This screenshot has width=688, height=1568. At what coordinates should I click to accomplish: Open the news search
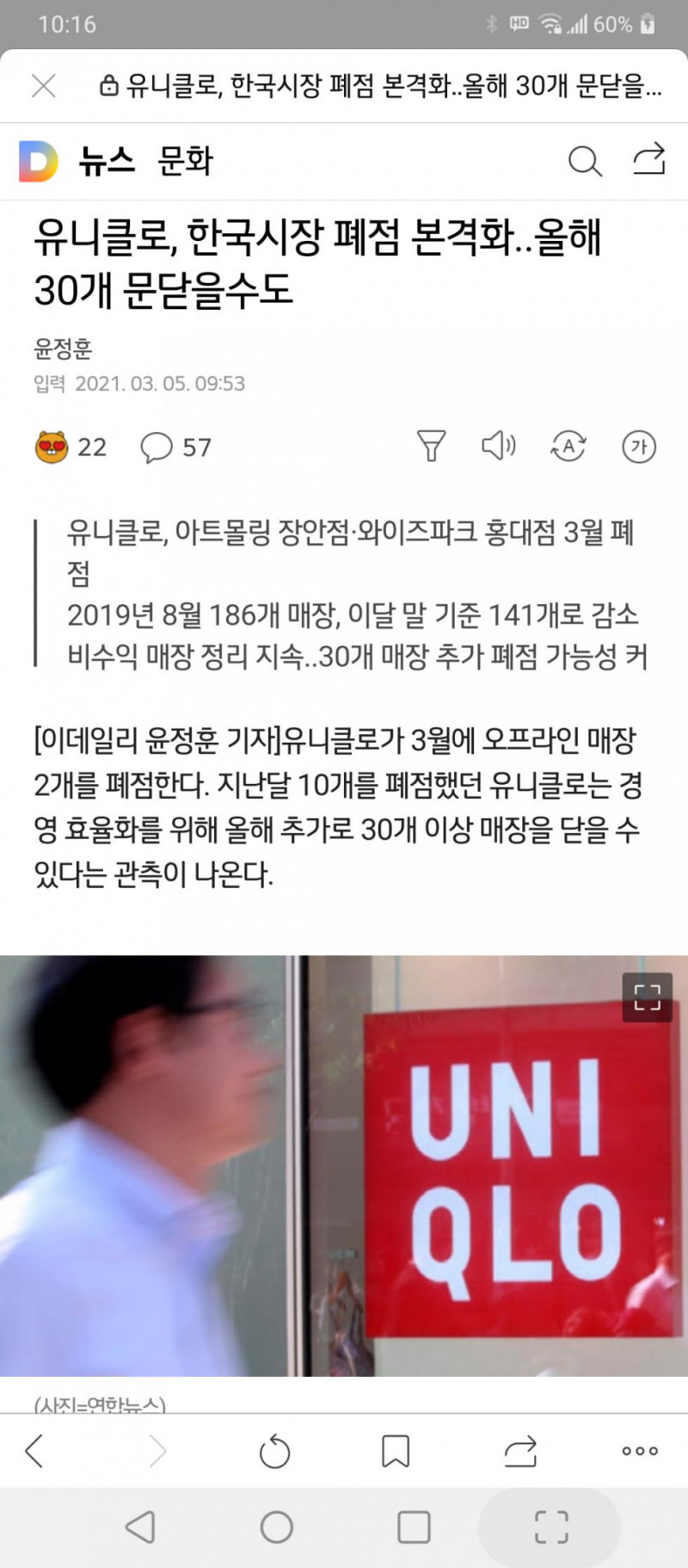point(585,161)
